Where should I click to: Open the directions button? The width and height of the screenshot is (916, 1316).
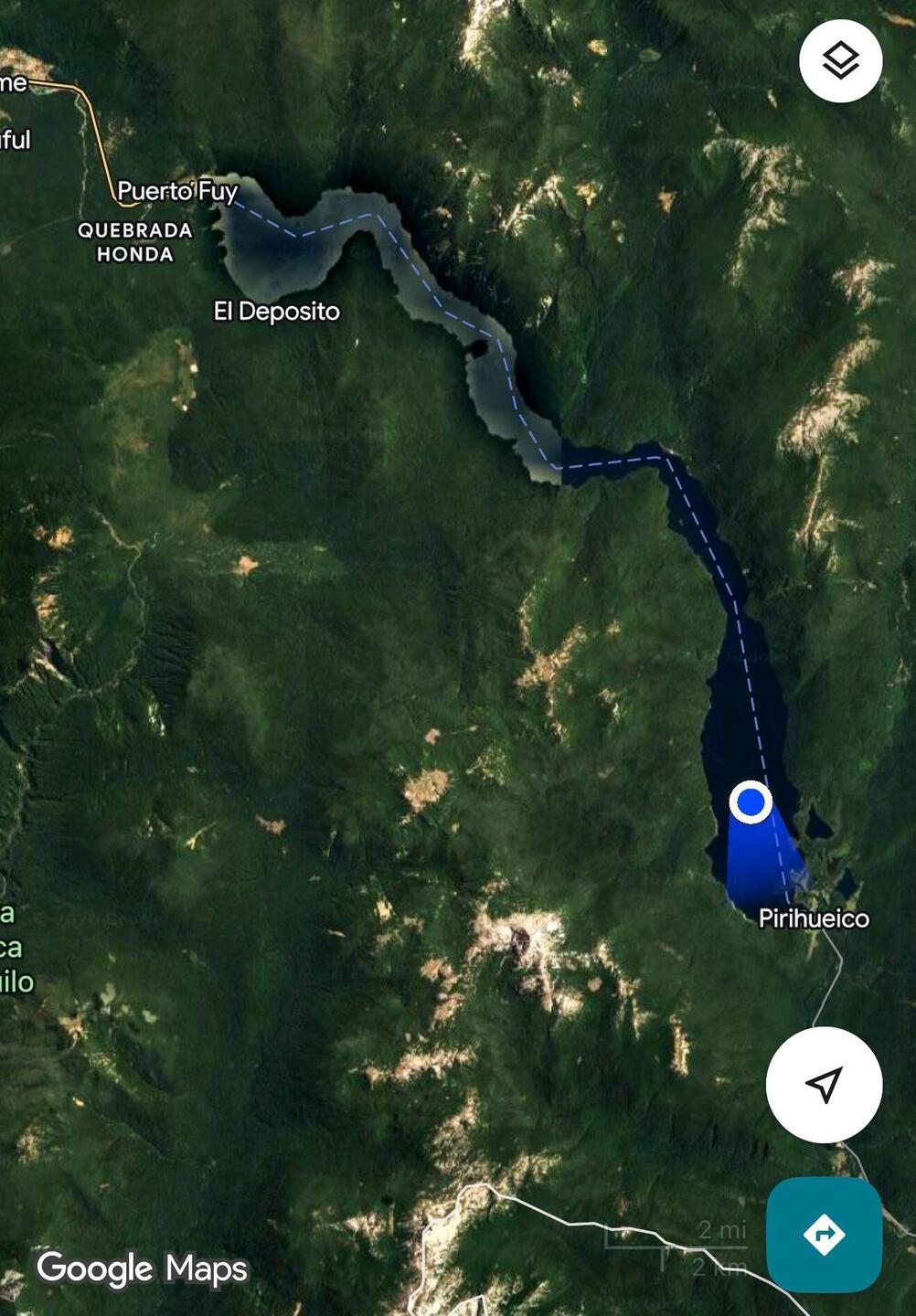[x=824, y=1234]
